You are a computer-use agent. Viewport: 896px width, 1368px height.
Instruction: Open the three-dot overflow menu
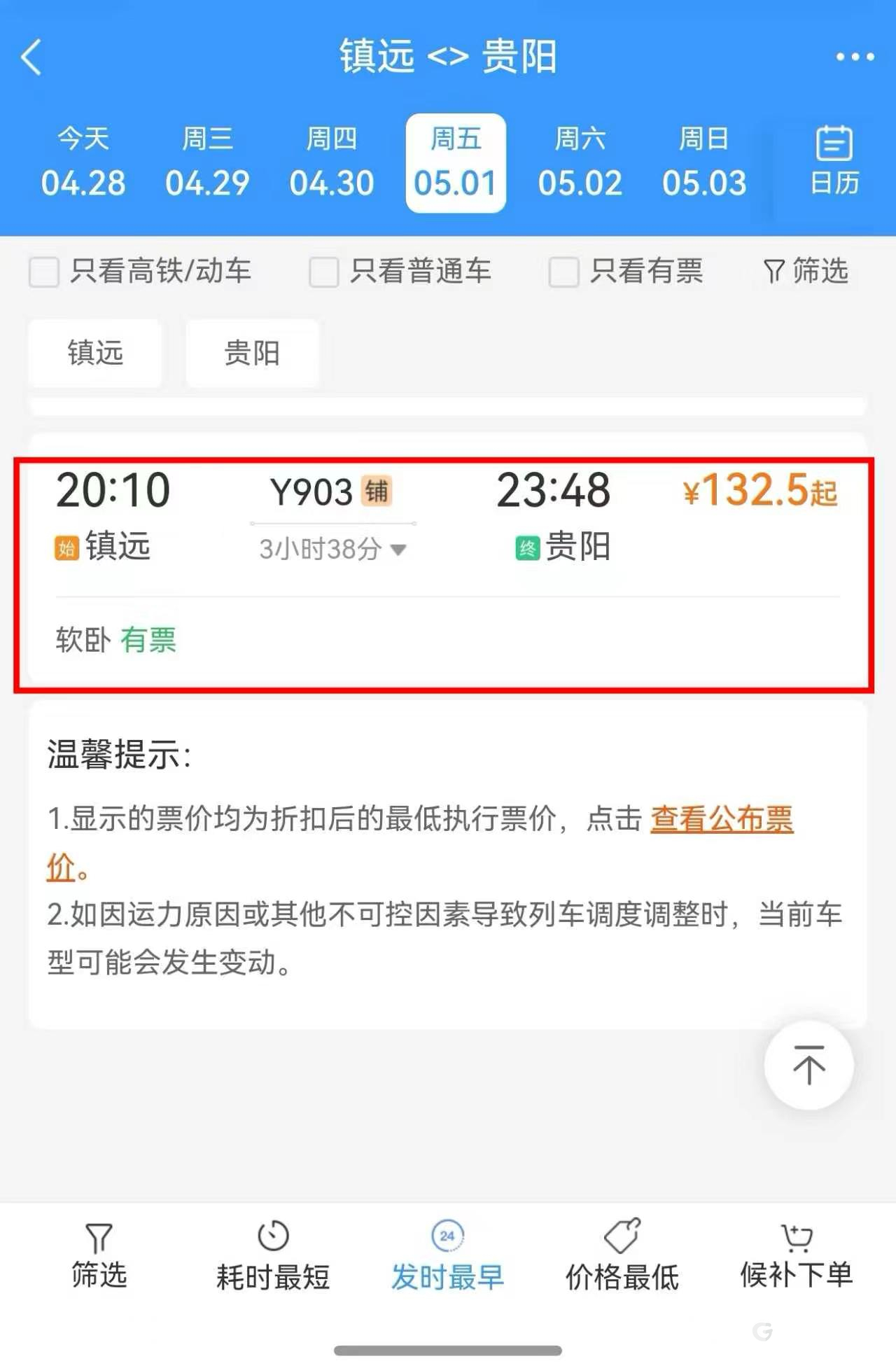855,57
